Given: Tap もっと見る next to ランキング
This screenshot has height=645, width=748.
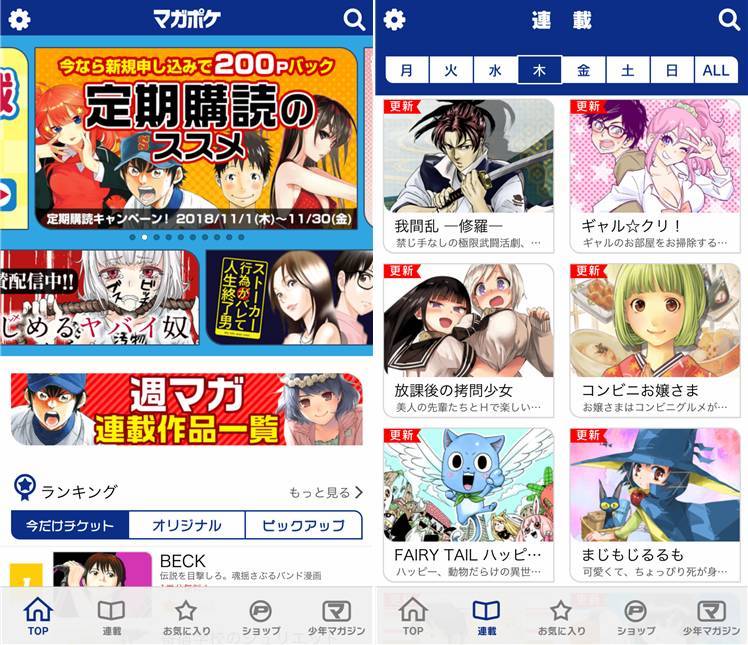Looking at the screenshot, I should tap(325, 492).
